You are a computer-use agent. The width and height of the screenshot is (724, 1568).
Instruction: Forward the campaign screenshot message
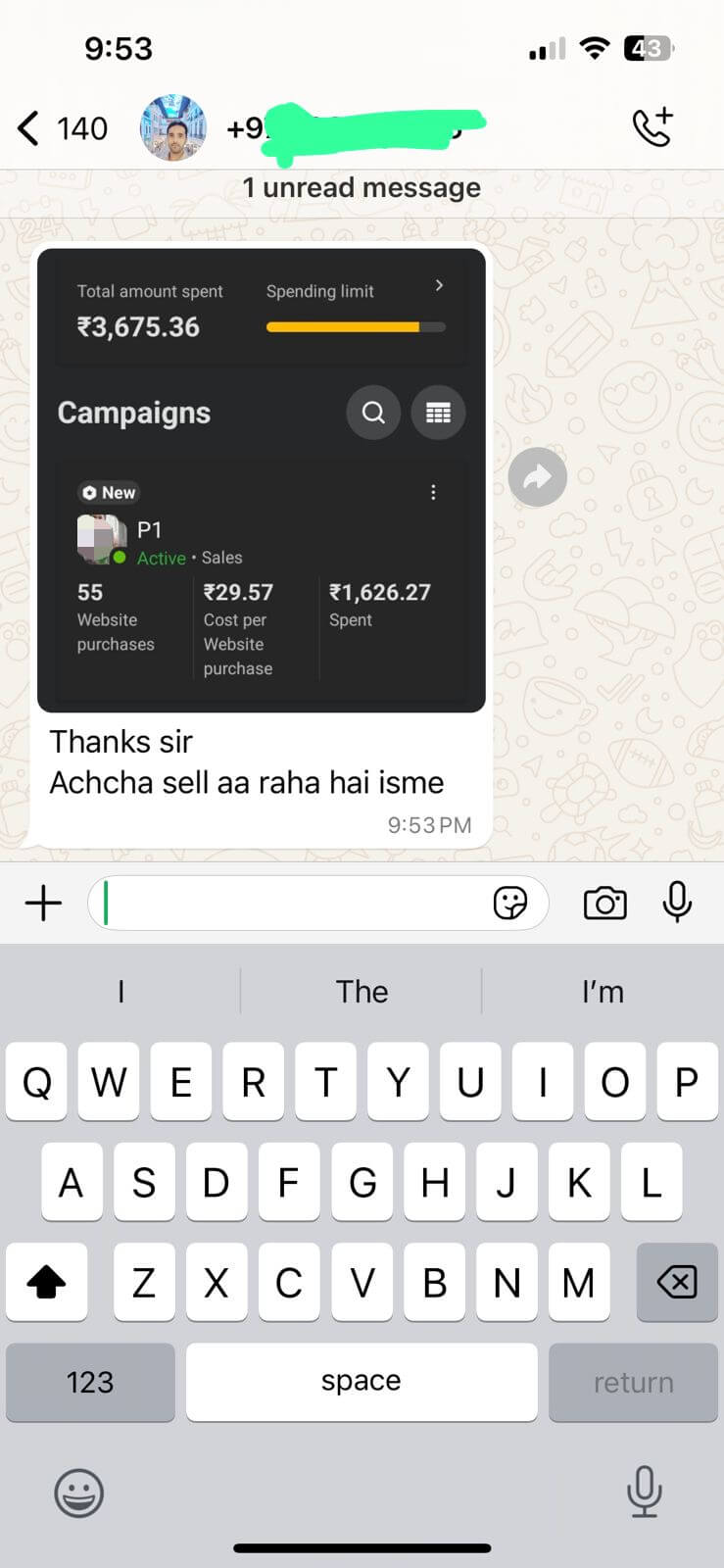point(537,477)
